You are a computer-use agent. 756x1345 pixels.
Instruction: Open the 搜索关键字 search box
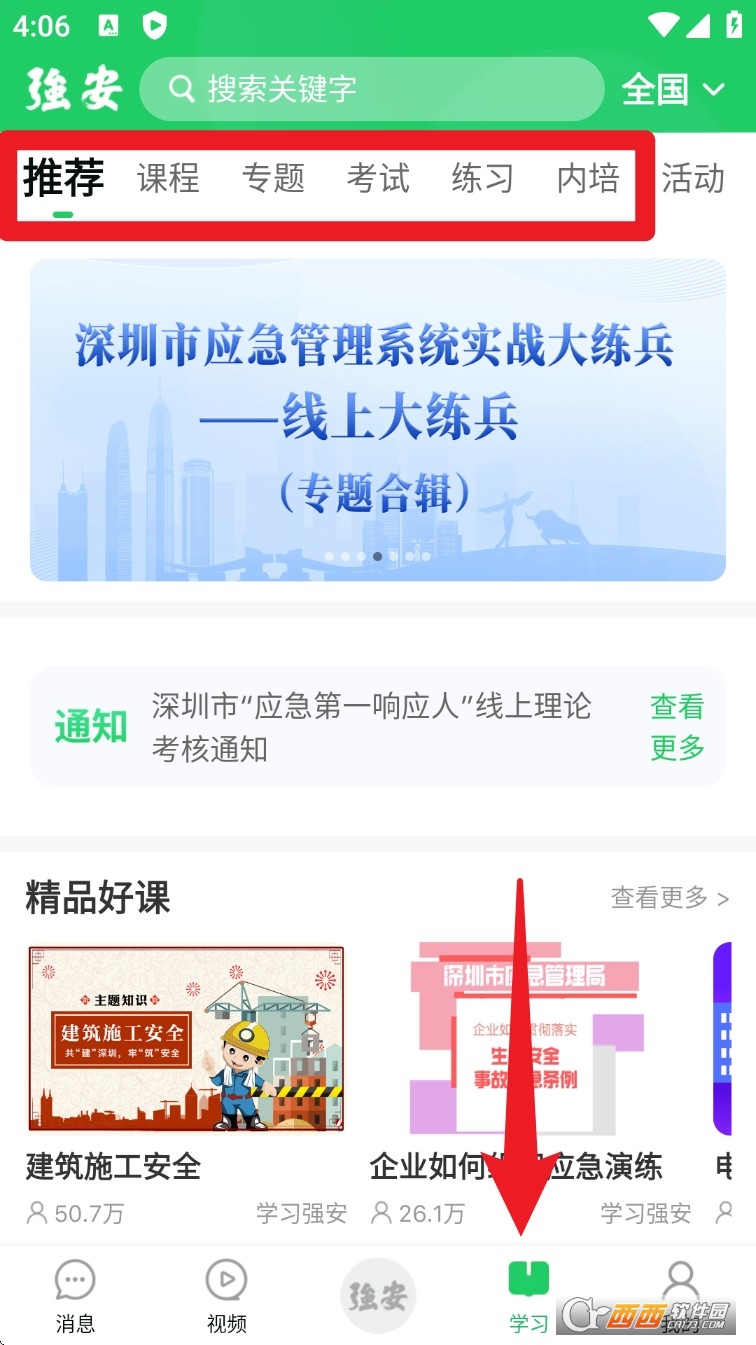(370, 89)
